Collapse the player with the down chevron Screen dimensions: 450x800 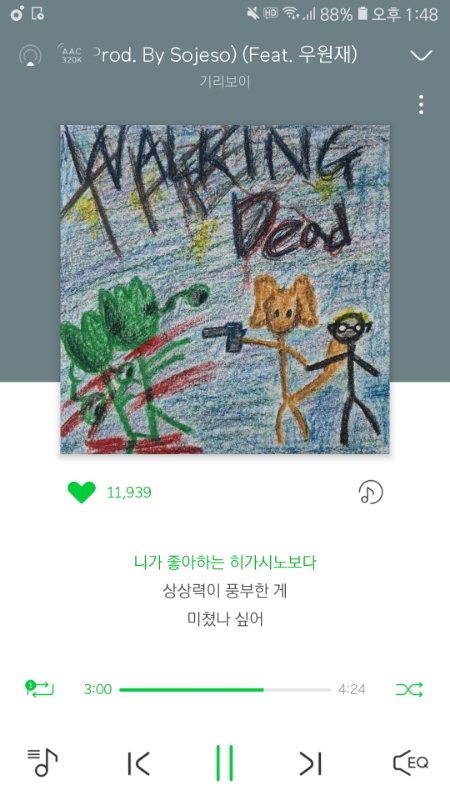click(421, 55)
